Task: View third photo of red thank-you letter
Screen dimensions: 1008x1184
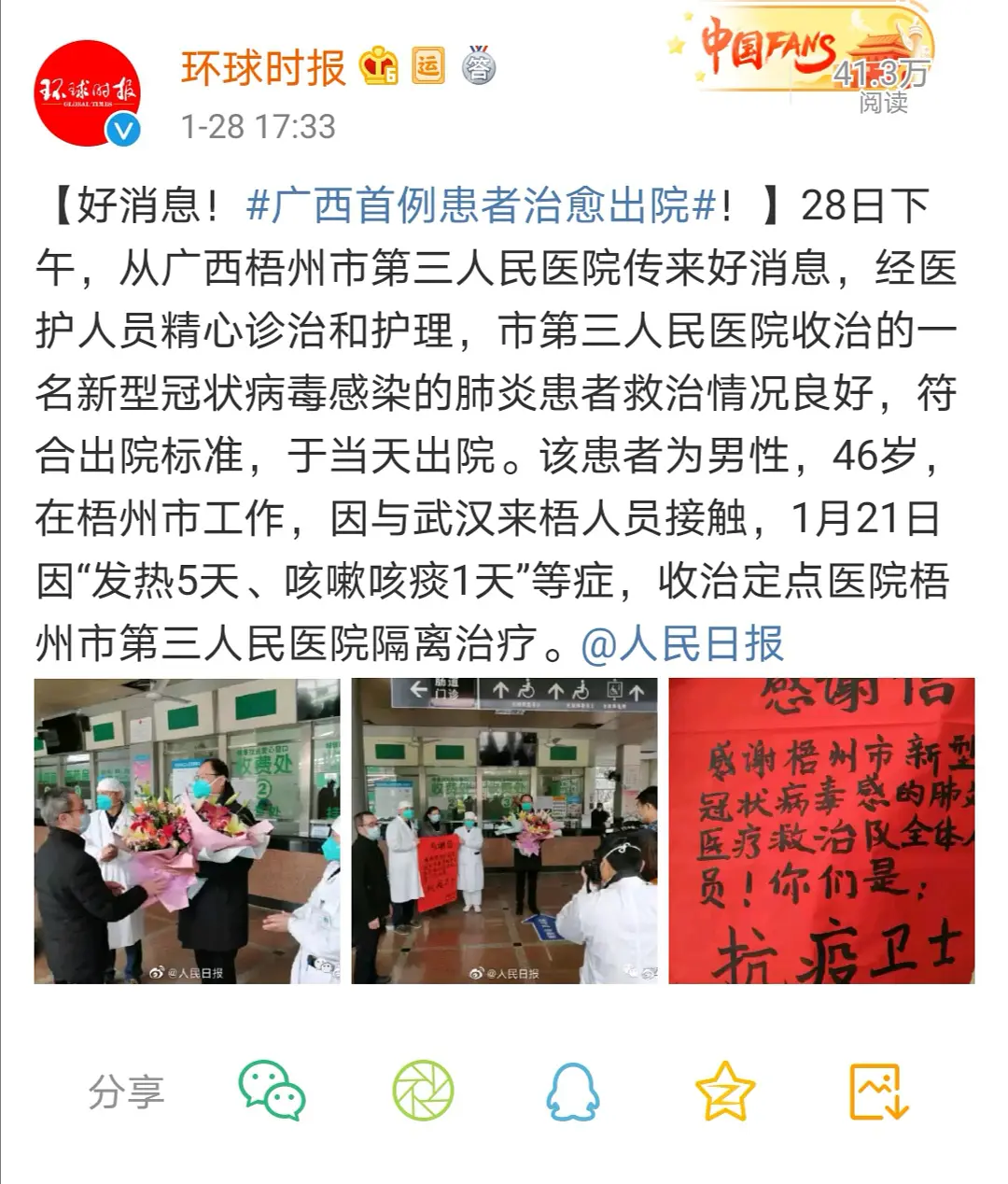Action: pos(821,830)
